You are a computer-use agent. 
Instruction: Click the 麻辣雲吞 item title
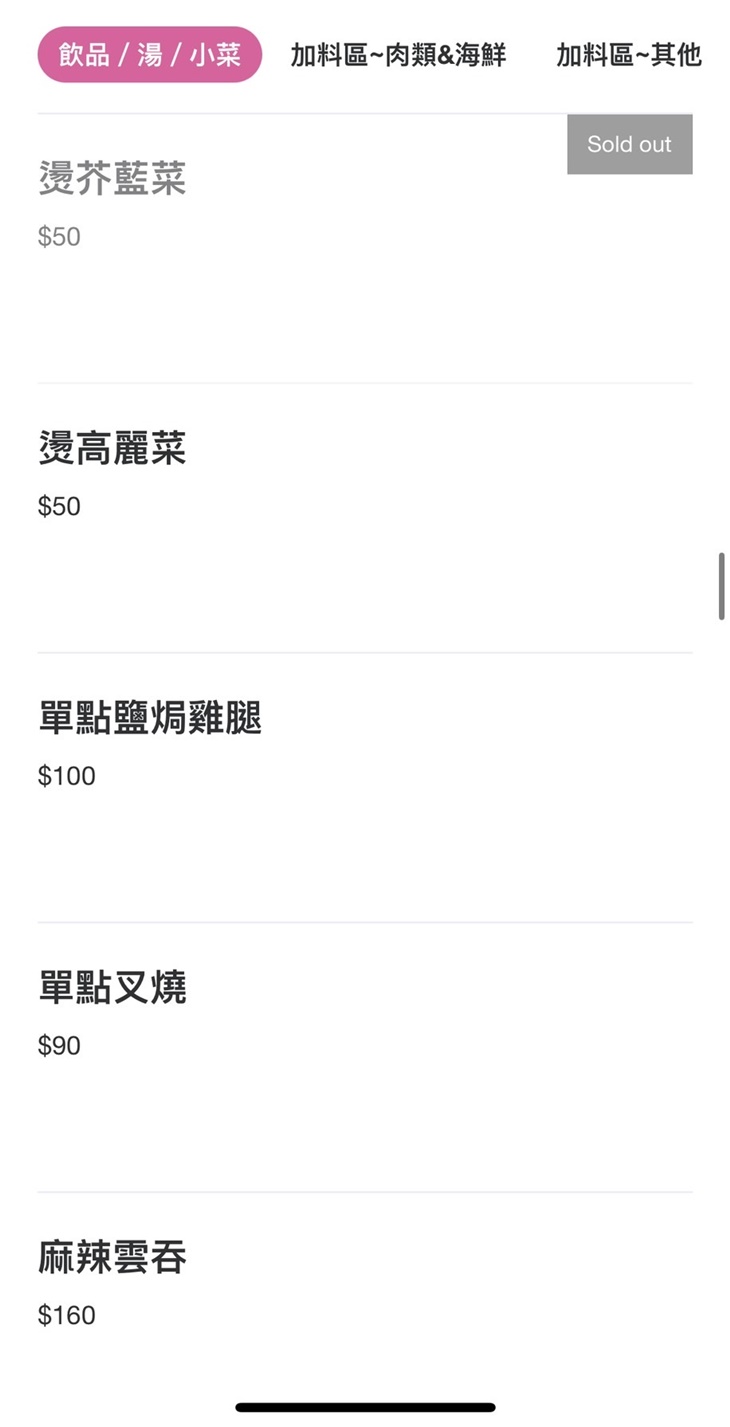(111, 1257)
